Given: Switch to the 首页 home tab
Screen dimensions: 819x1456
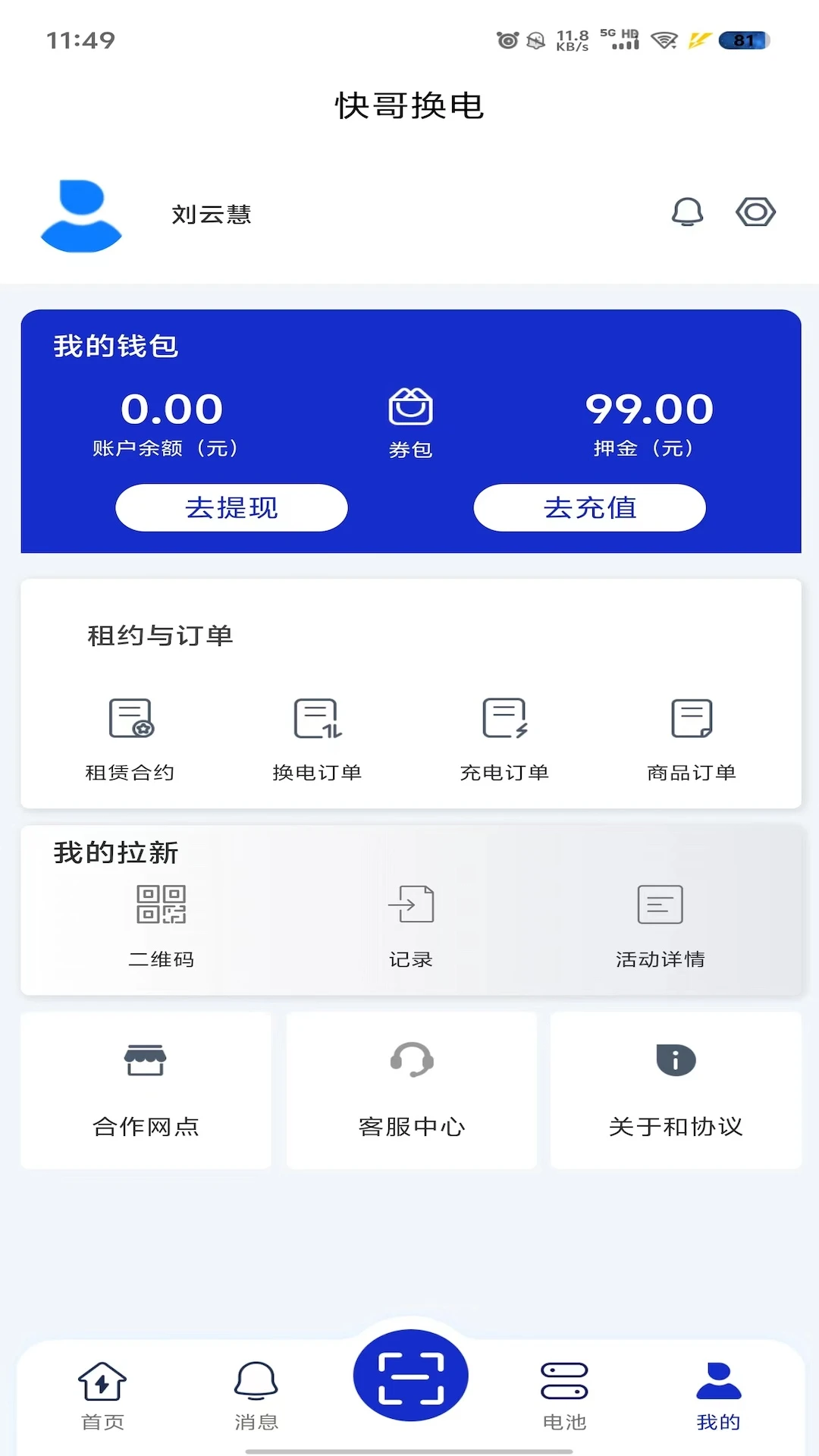Looking at the screenshot, I should click(x=102, y=1395).
